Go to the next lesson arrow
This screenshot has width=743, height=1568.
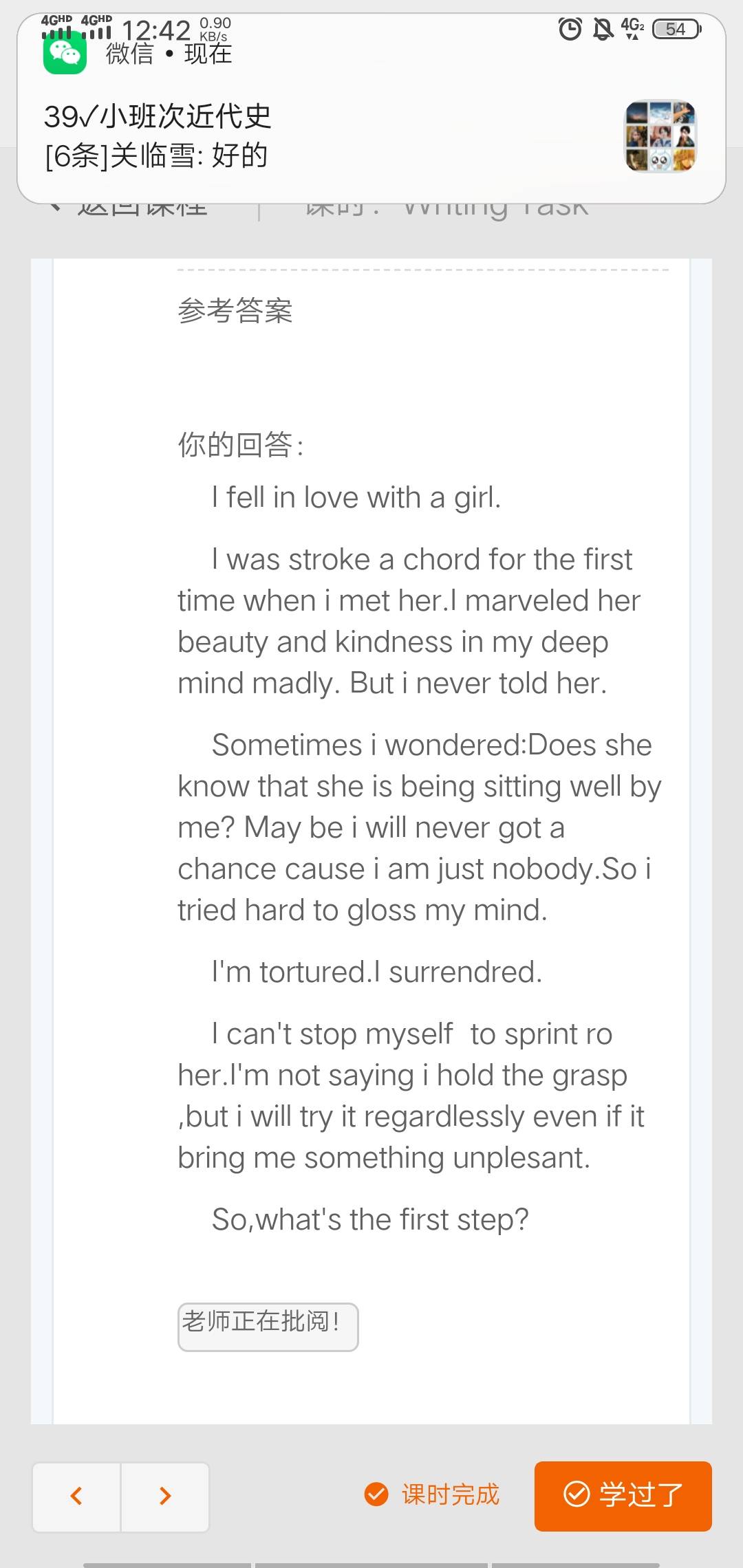[x=165, y=1496]
